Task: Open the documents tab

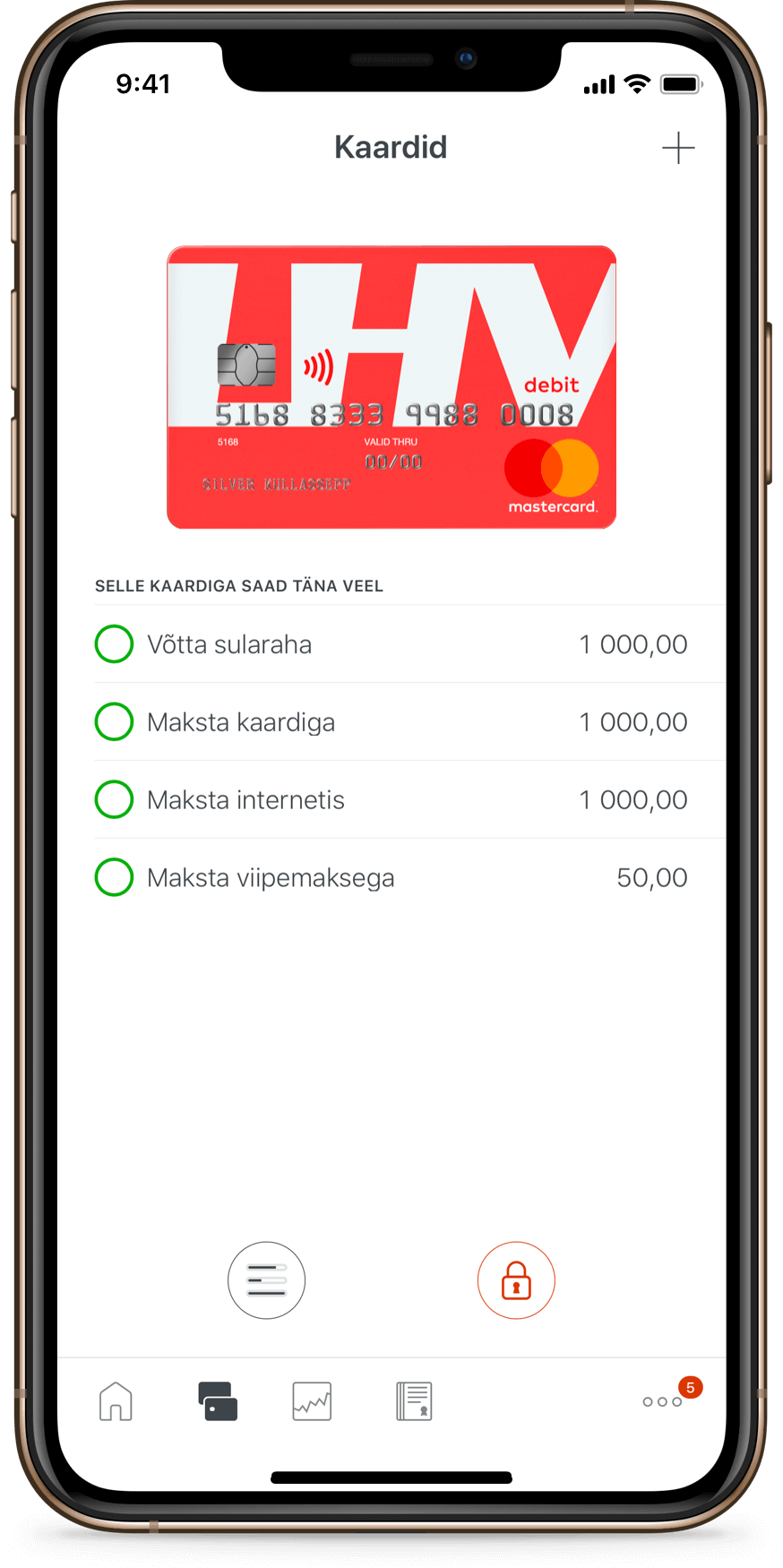Action: pos(414,1401)
